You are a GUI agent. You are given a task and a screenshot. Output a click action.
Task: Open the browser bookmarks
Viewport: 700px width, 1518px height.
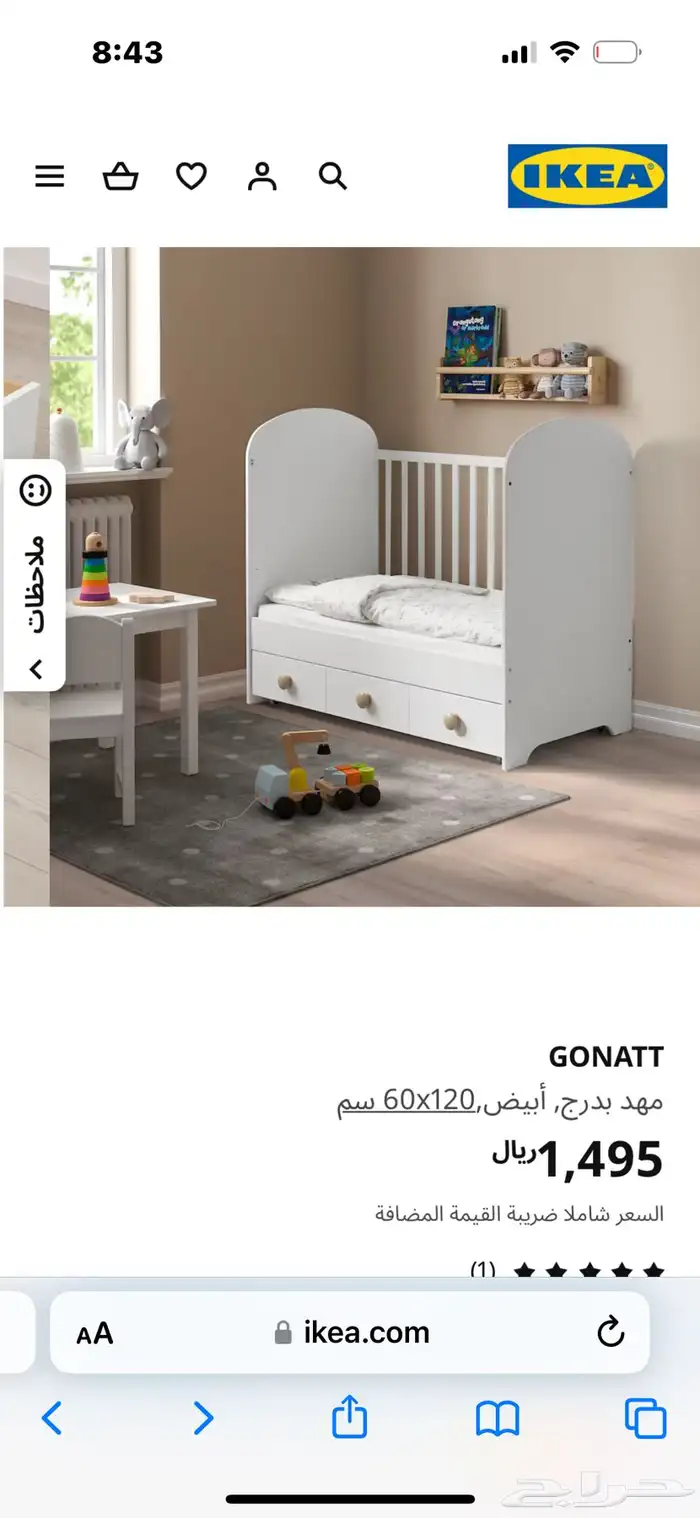pyautogui.click(x=497, y=1418)
